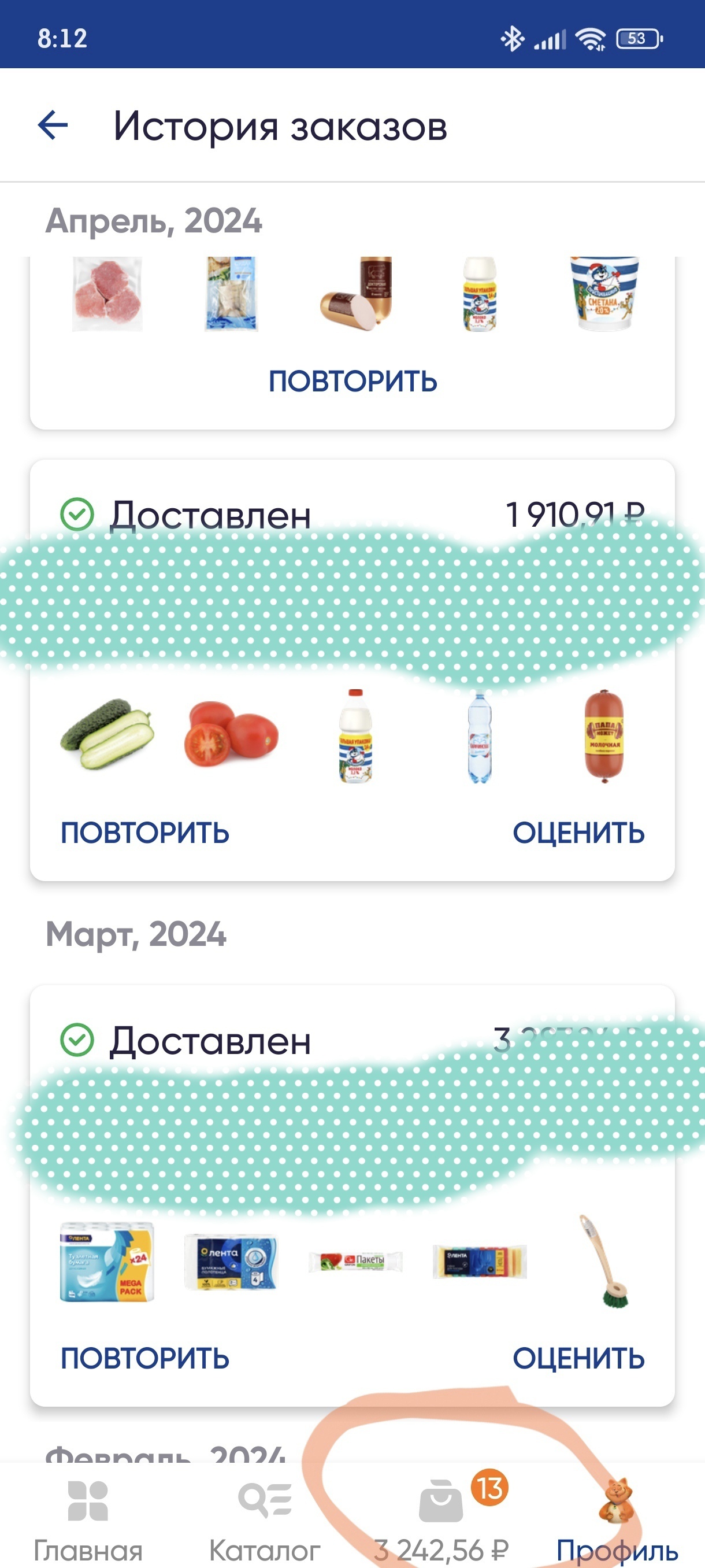705x1568 pixels.
Task: Rate the order with cucumbers and tomatoes
Action: coord(578,833)
